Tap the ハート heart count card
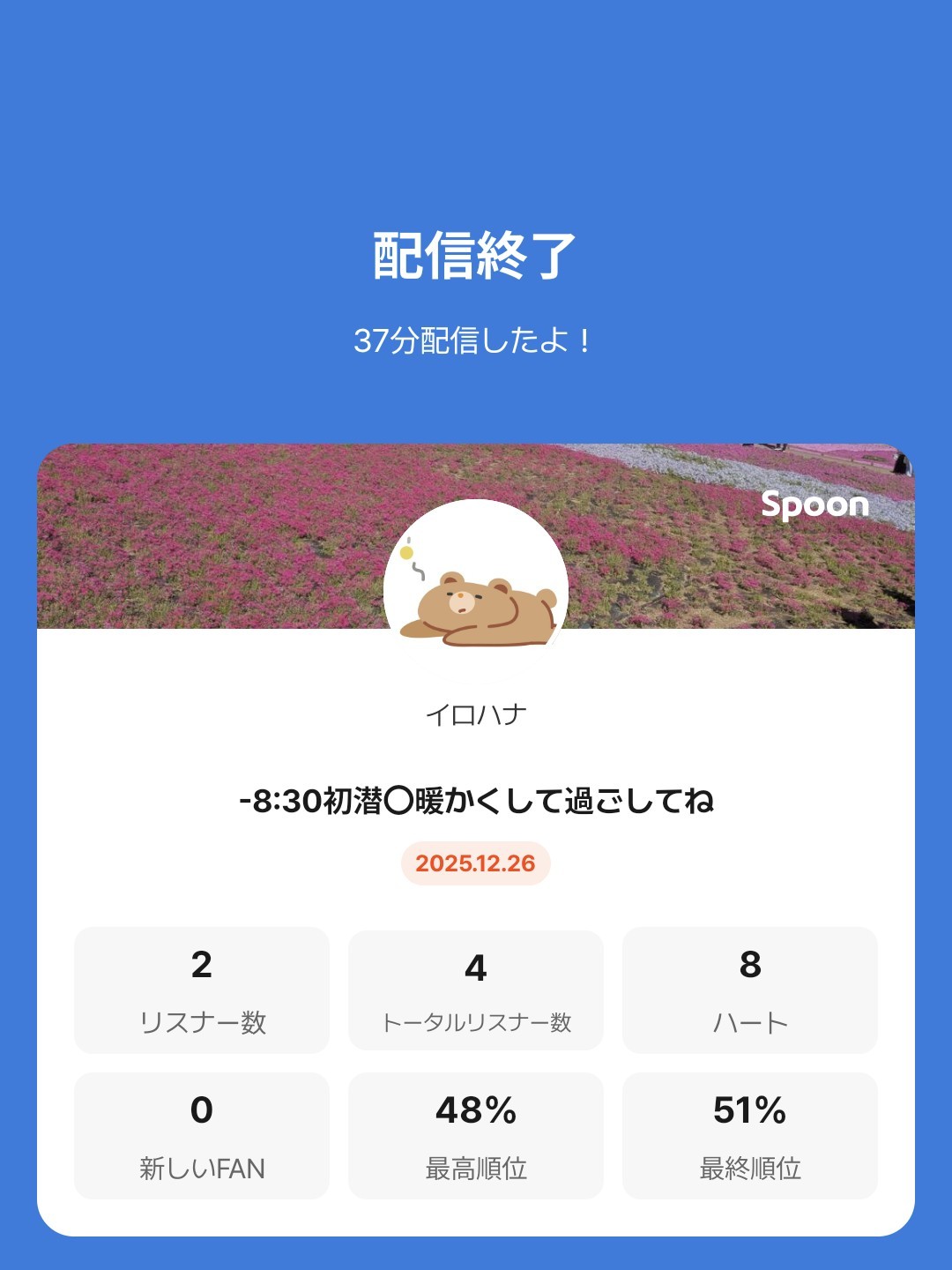952x1270 pixels. (750, 990)
